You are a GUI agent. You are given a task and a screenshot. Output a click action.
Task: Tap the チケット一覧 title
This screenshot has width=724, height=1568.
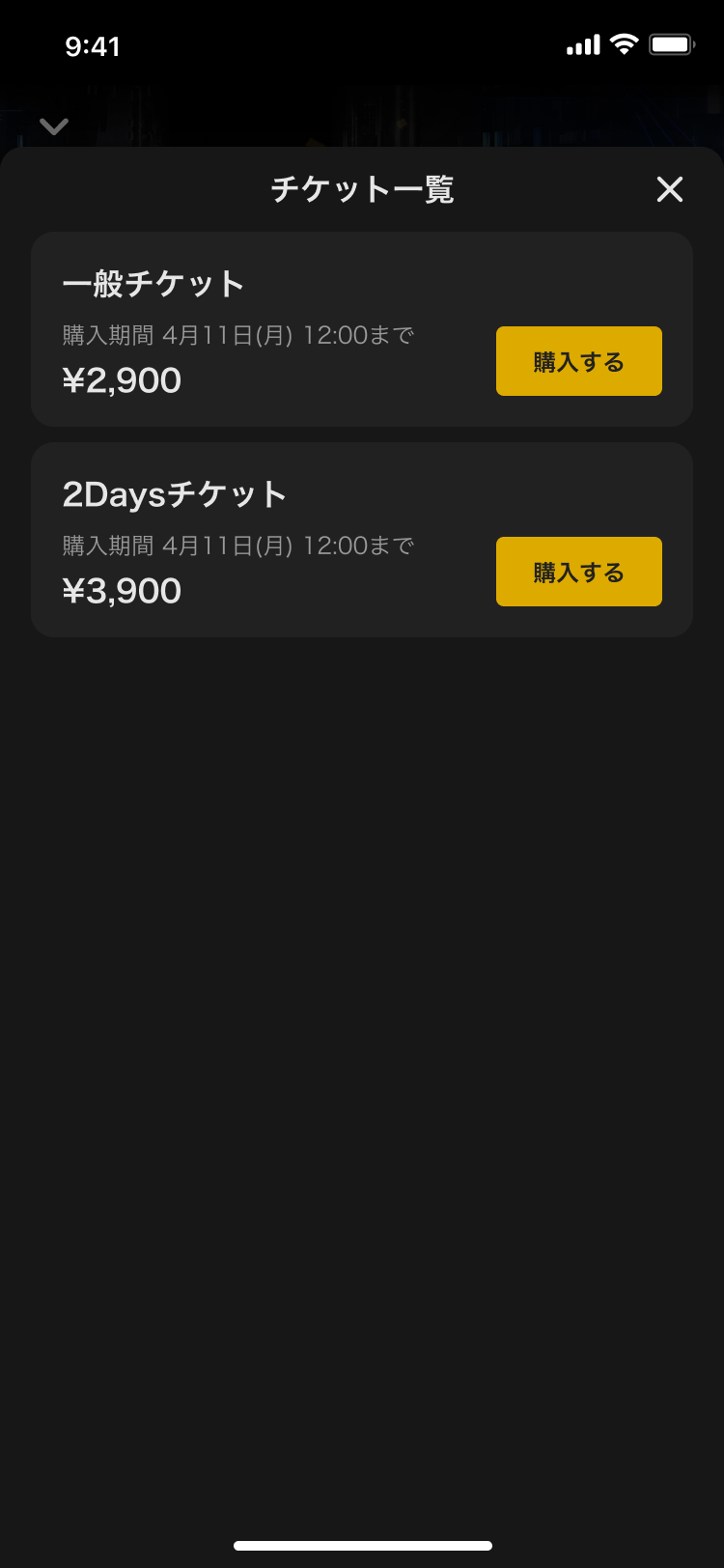pos(362,189)
